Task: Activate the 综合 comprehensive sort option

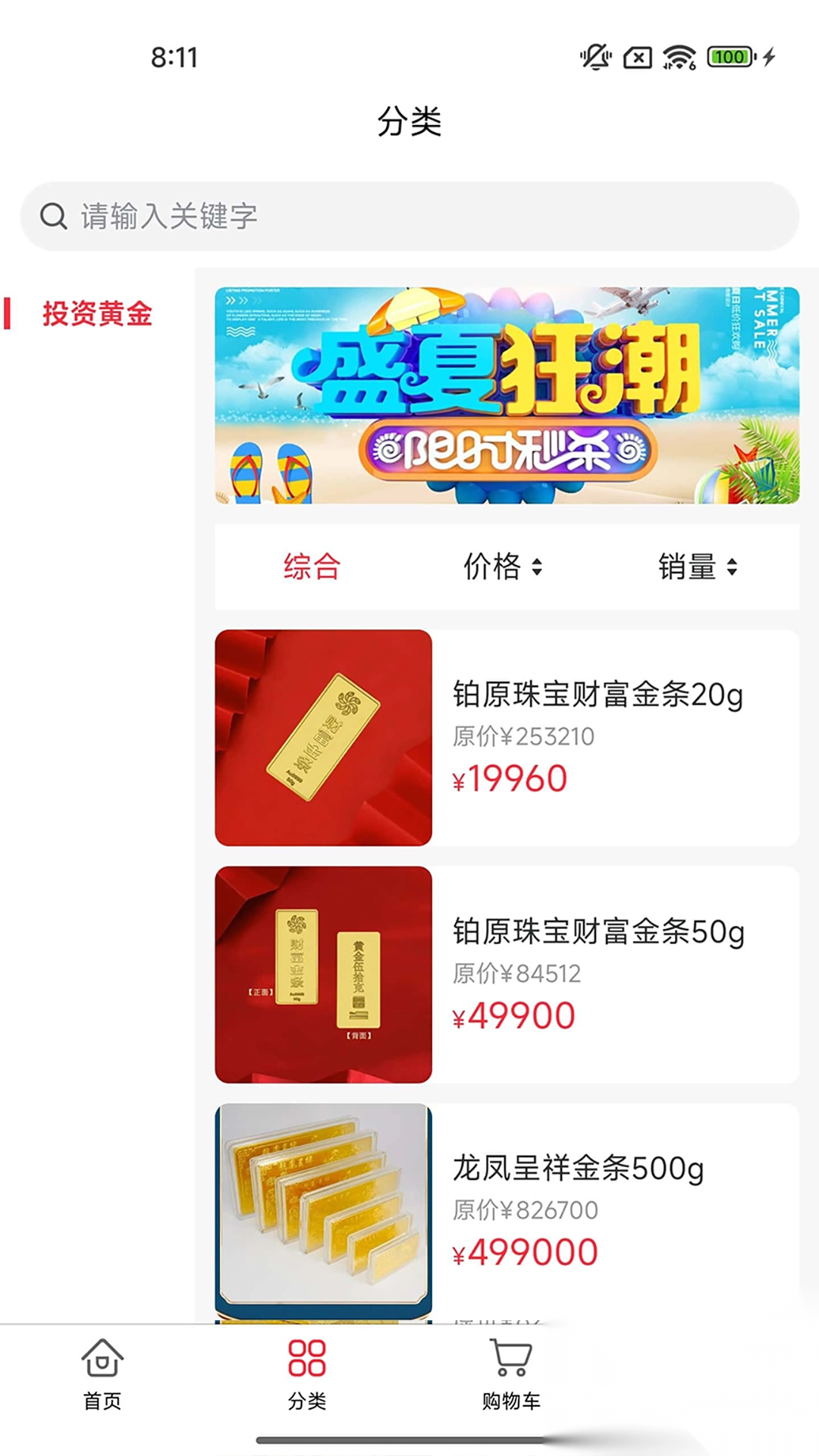Action: (x=311, y=566)
